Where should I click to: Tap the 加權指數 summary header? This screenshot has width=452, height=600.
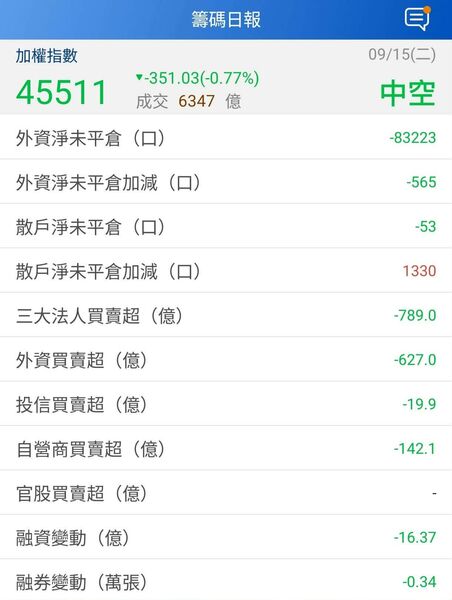(x=226, y=77)
